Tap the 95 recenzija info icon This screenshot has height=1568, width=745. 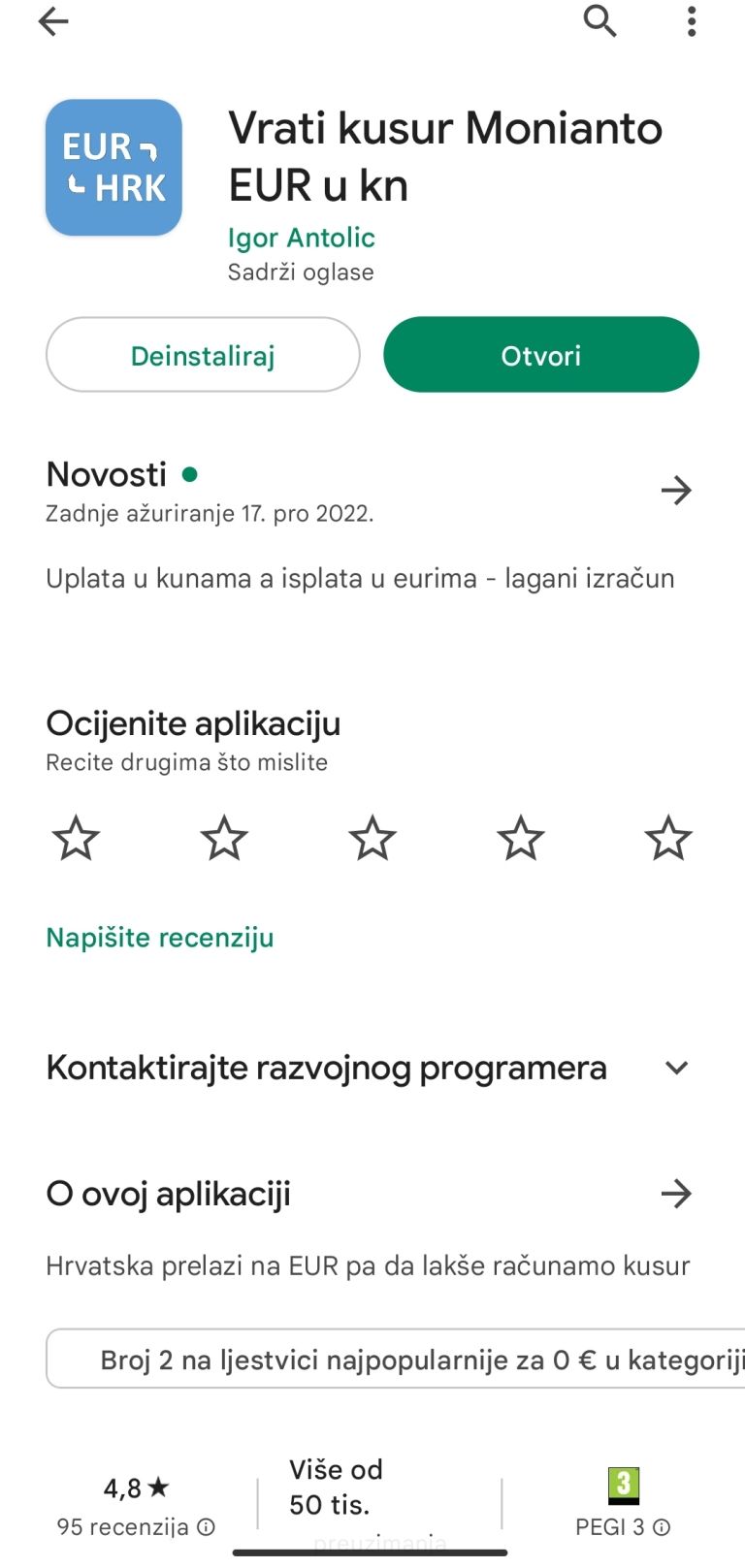(x=206, y=1527)
